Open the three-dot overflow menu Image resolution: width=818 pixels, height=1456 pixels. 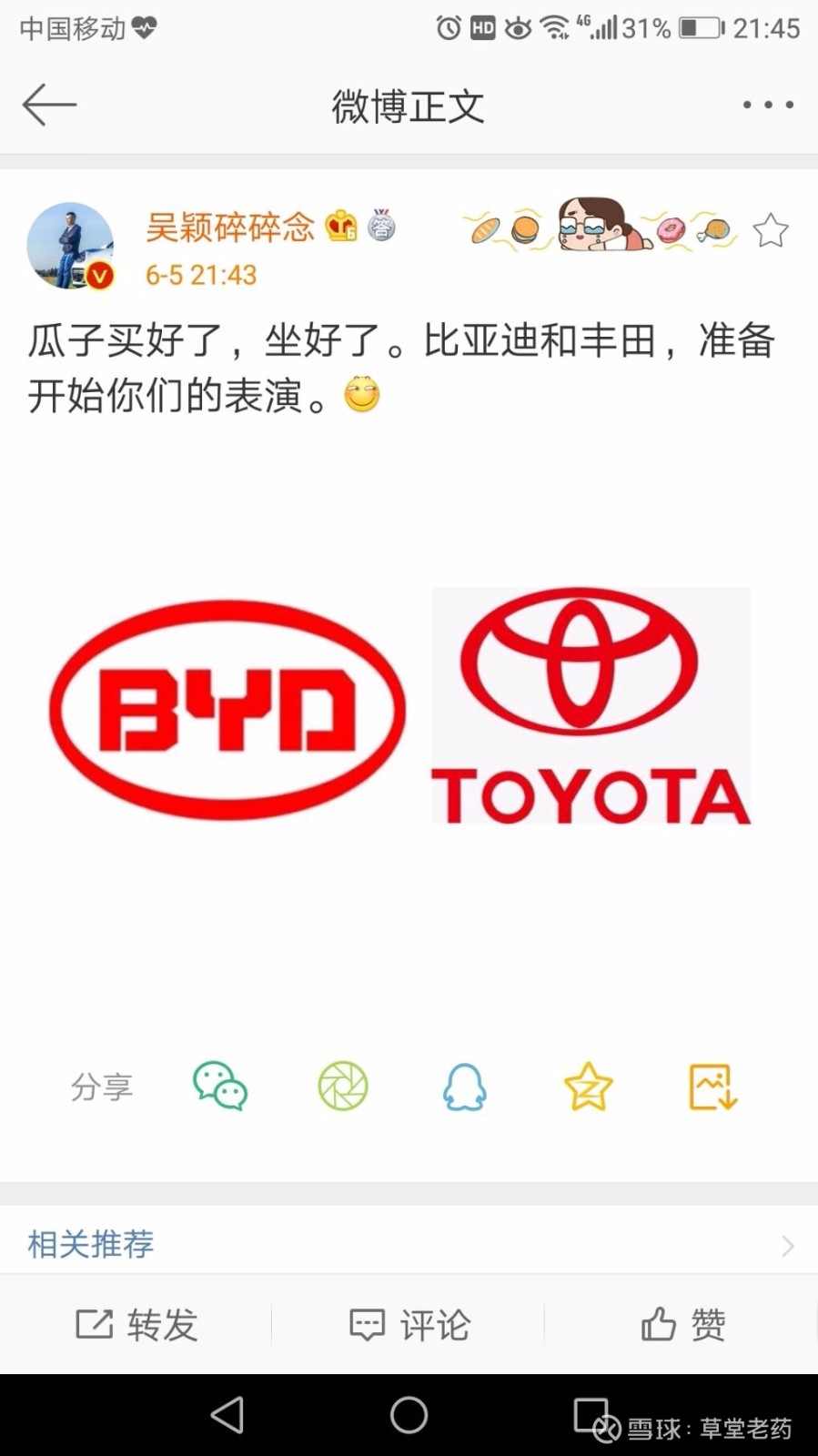click(x=767, y=105)
